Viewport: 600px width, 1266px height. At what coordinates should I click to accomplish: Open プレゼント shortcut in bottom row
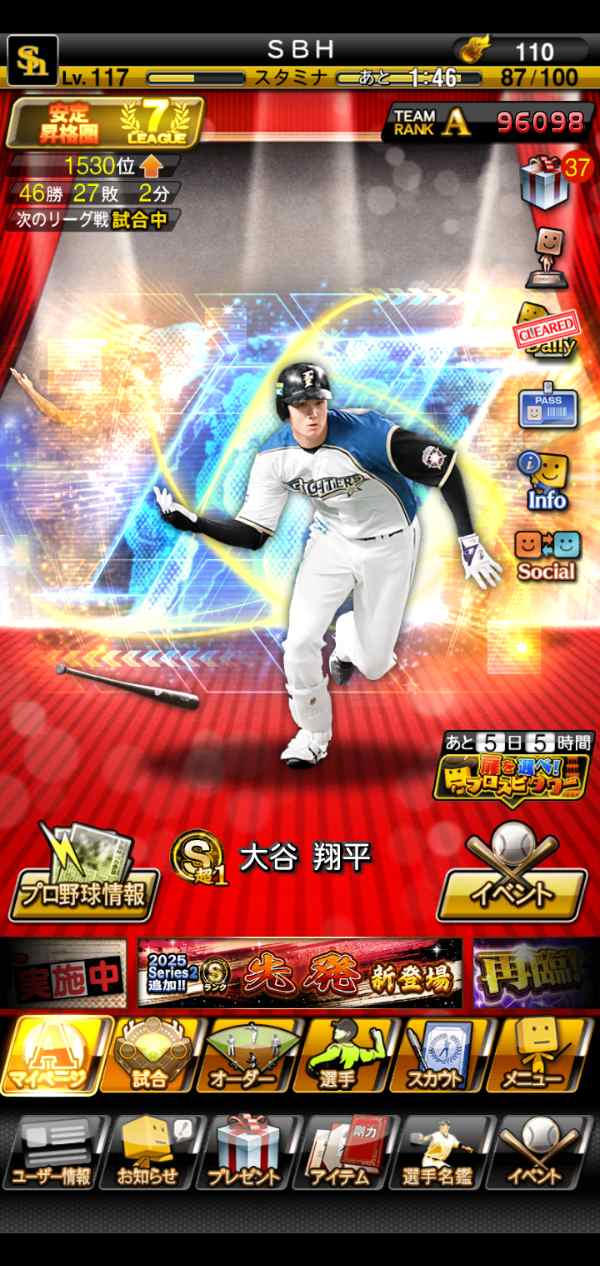point(249,1153)
